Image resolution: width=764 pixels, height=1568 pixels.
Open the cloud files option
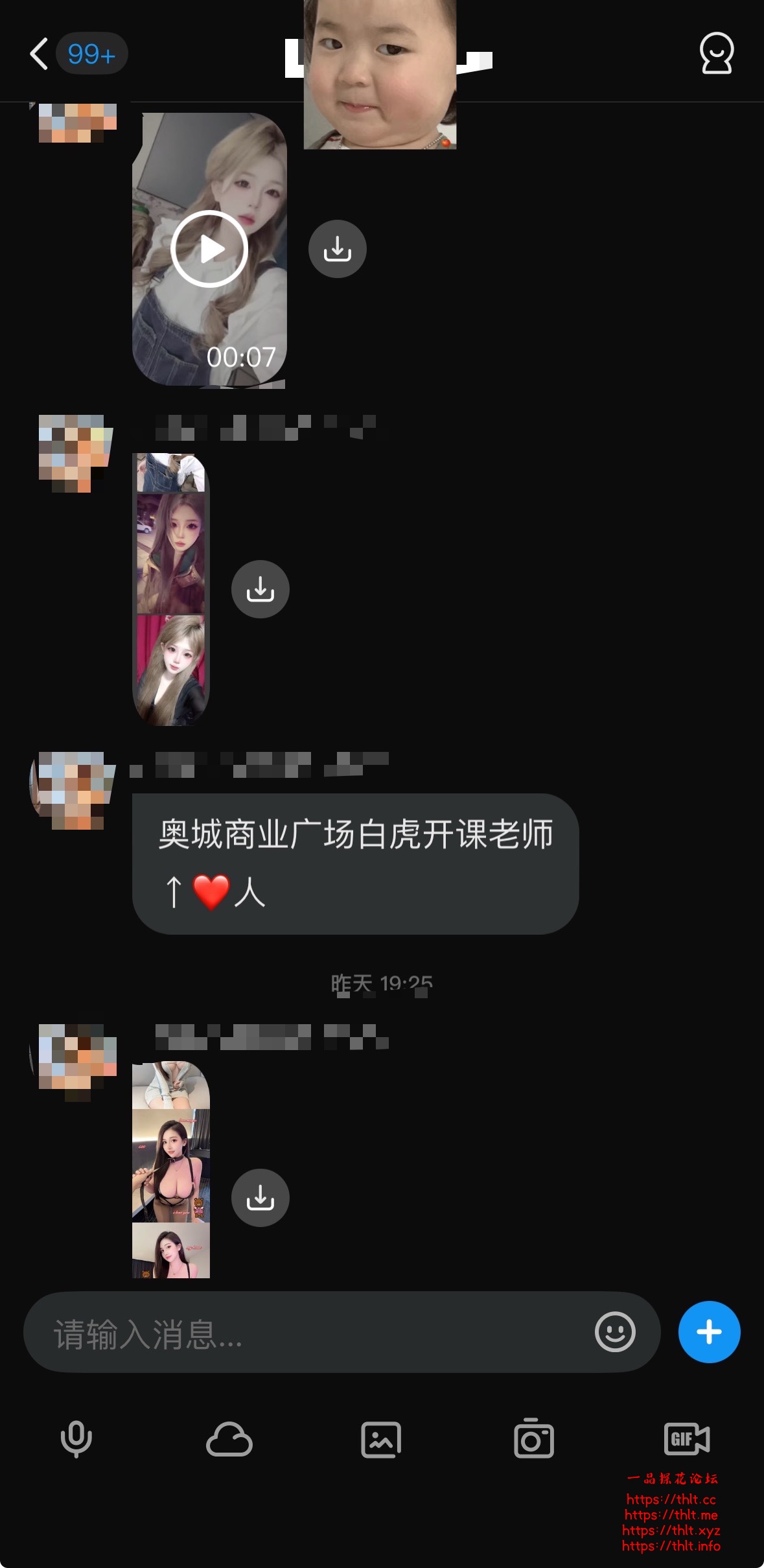pyautogui.click(x=229, y=1439)
